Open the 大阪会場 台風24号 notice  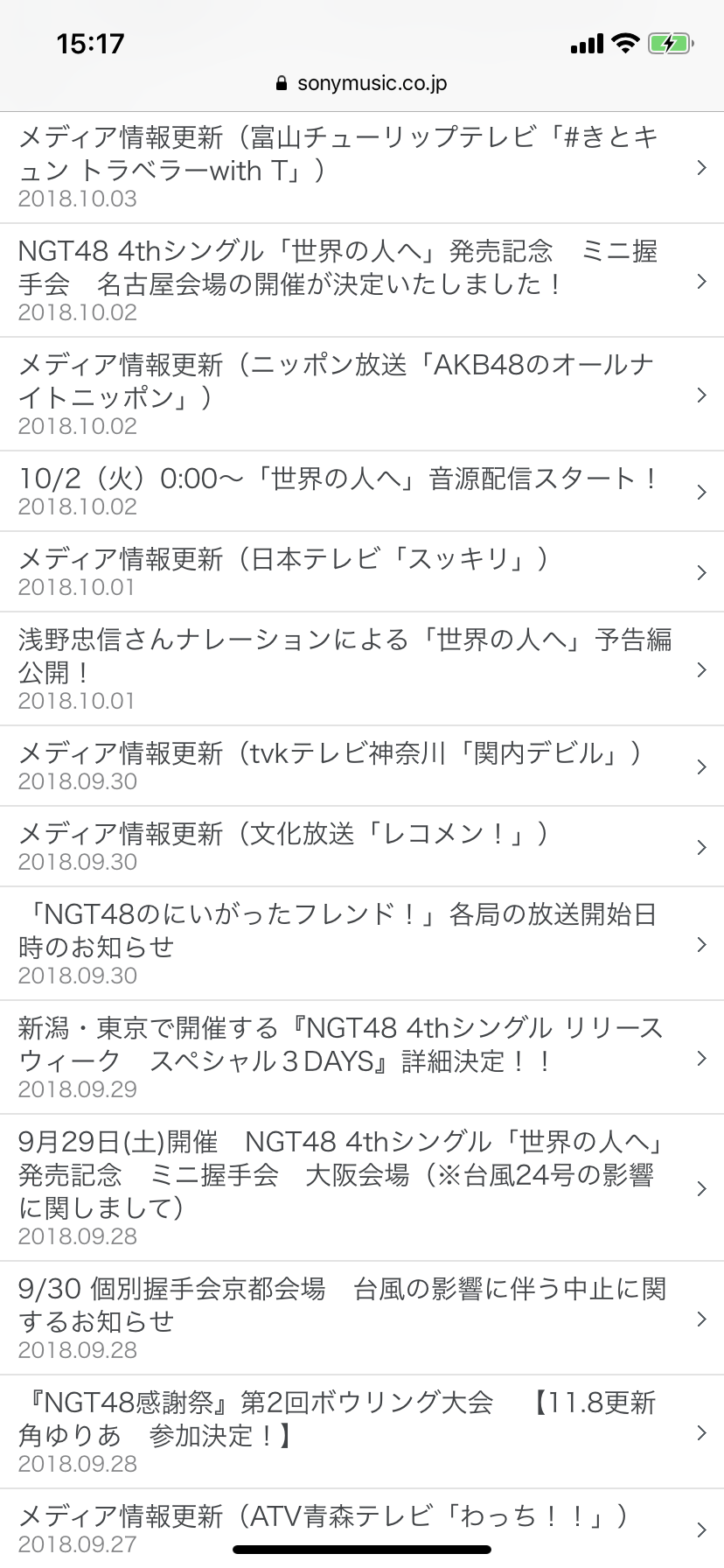362,1188
